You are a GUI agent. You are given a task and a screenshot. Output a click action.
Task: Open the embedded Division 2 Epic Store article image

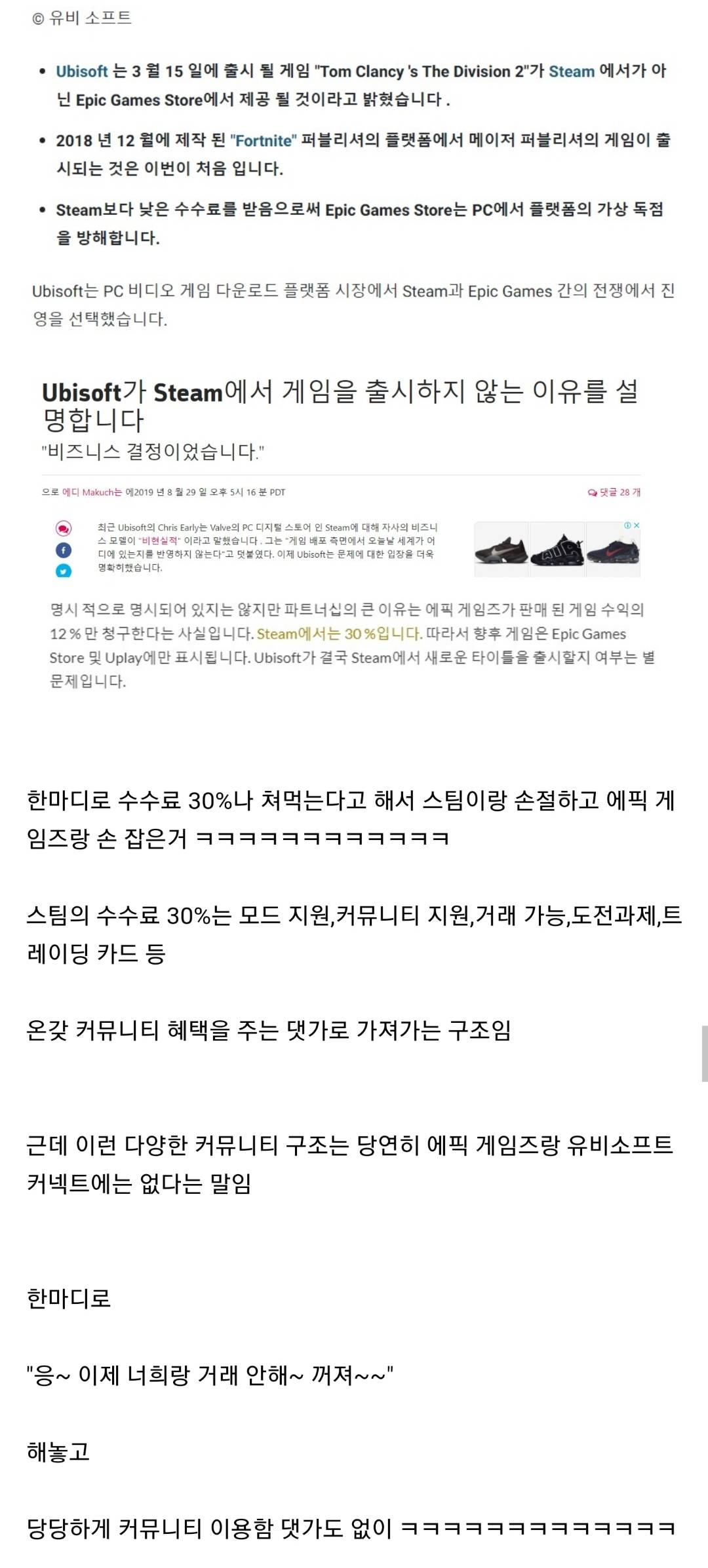[354, 170]
